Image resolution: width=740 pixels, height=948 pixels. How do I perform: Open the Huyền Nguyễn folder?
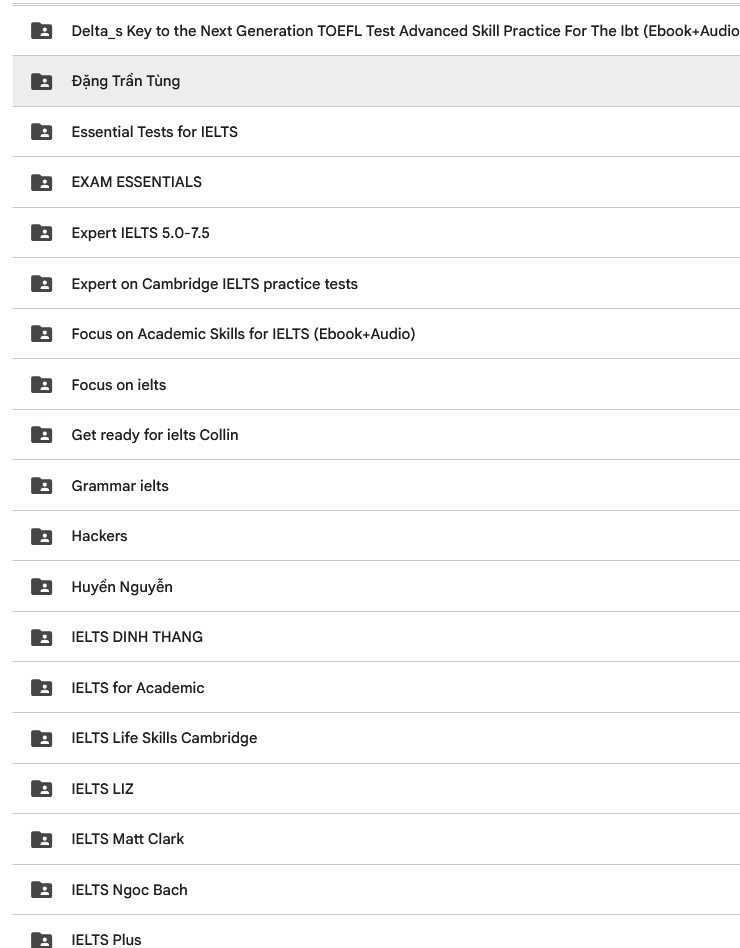pos(122,587)
